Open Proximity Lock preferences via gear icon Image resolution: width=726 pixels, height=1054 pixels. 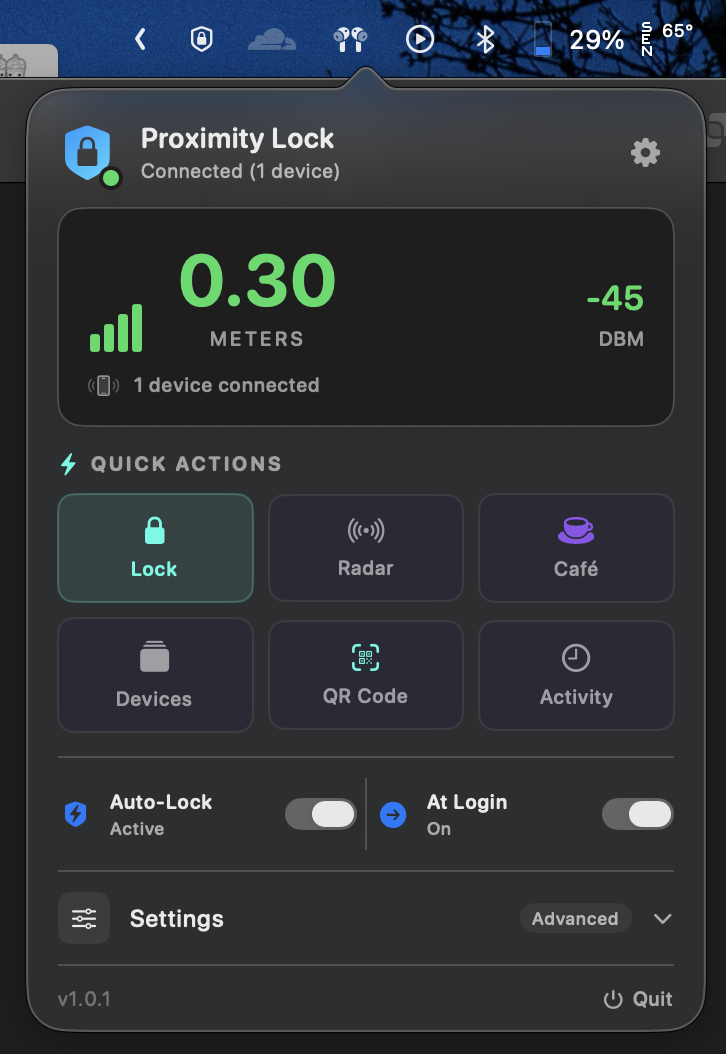[645, 152]
